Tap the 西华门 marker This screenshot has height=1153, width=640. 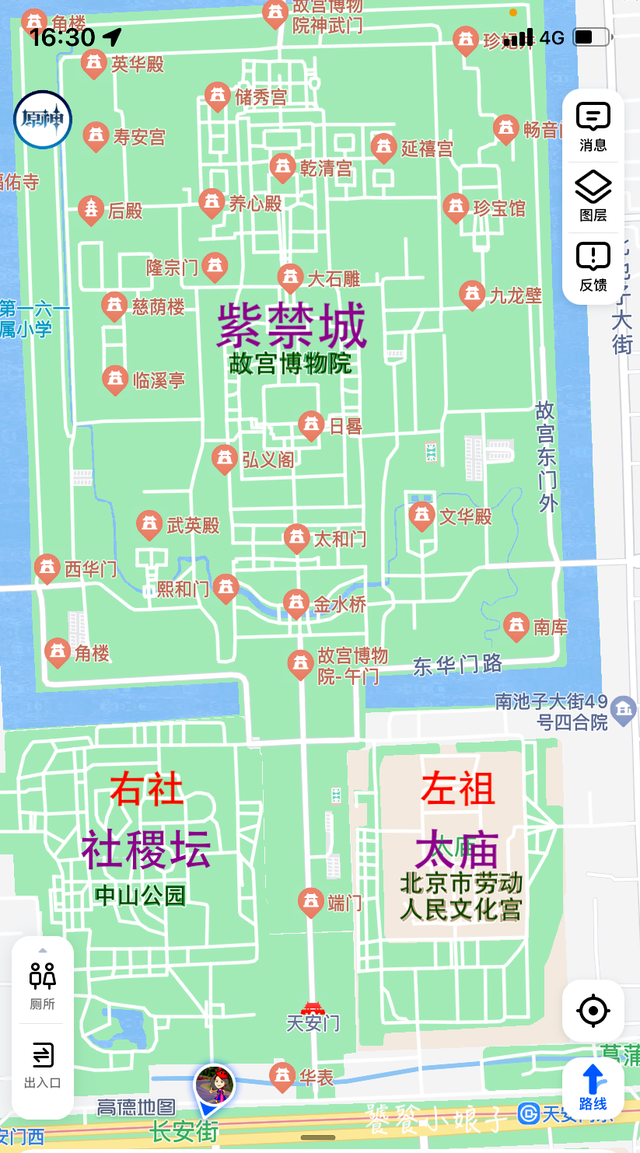[47, 568]
